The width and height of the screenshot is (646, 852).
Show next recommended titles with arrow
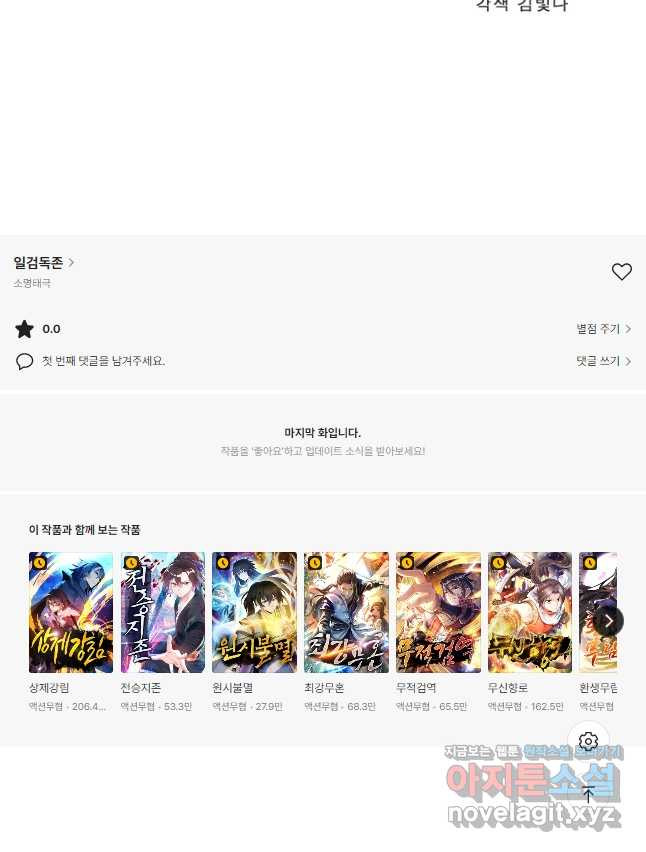click(x=608, y=621)
